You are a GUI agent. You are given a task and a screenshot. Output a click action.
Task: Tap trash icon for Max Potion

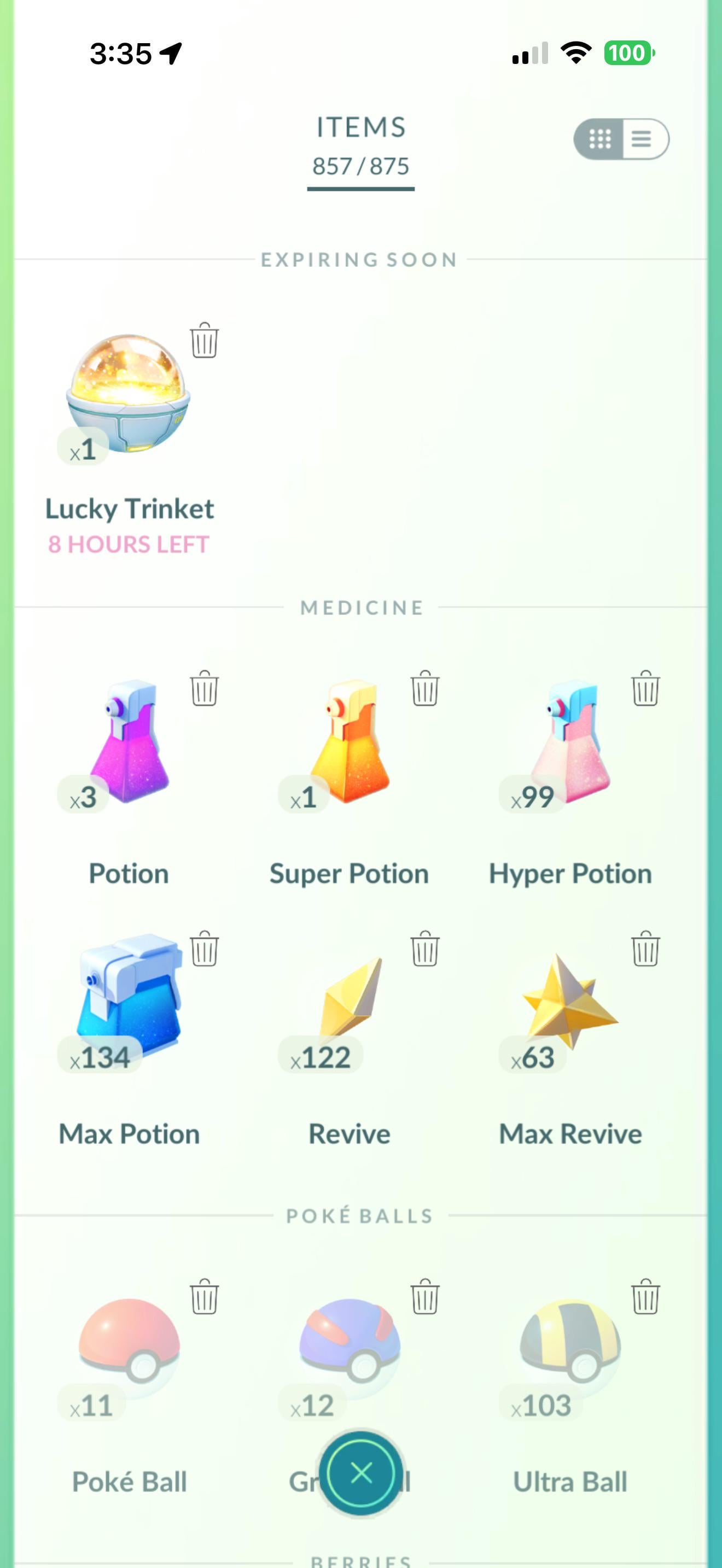click(x=204, y=949)
